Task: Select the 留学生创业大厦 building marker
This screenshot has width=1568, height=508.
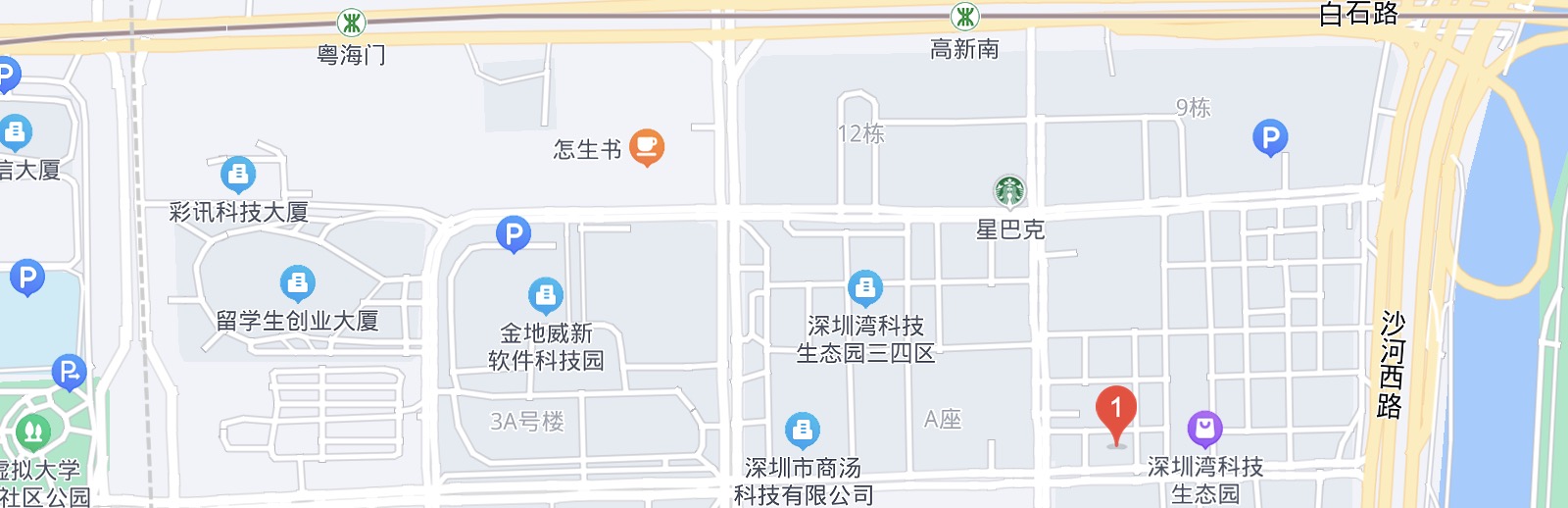Action: click(297, 283)
